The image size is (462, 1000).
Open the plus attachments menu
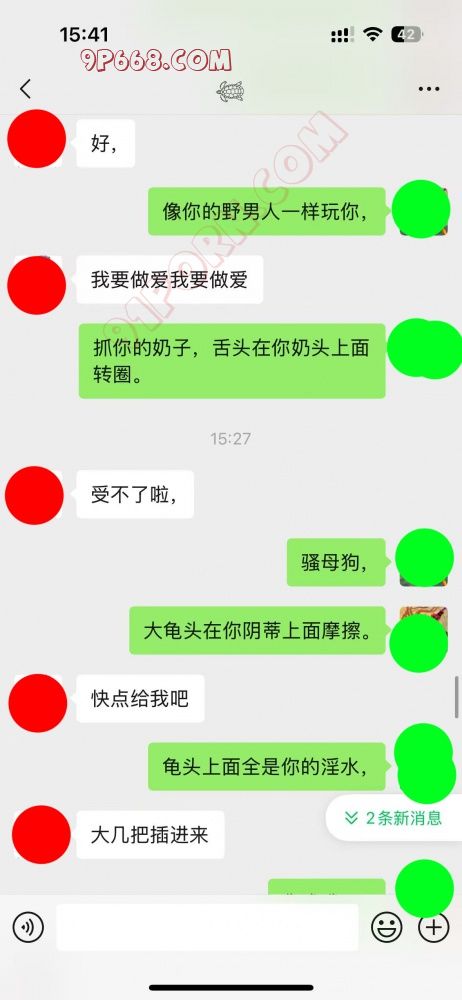coord(434,927)
